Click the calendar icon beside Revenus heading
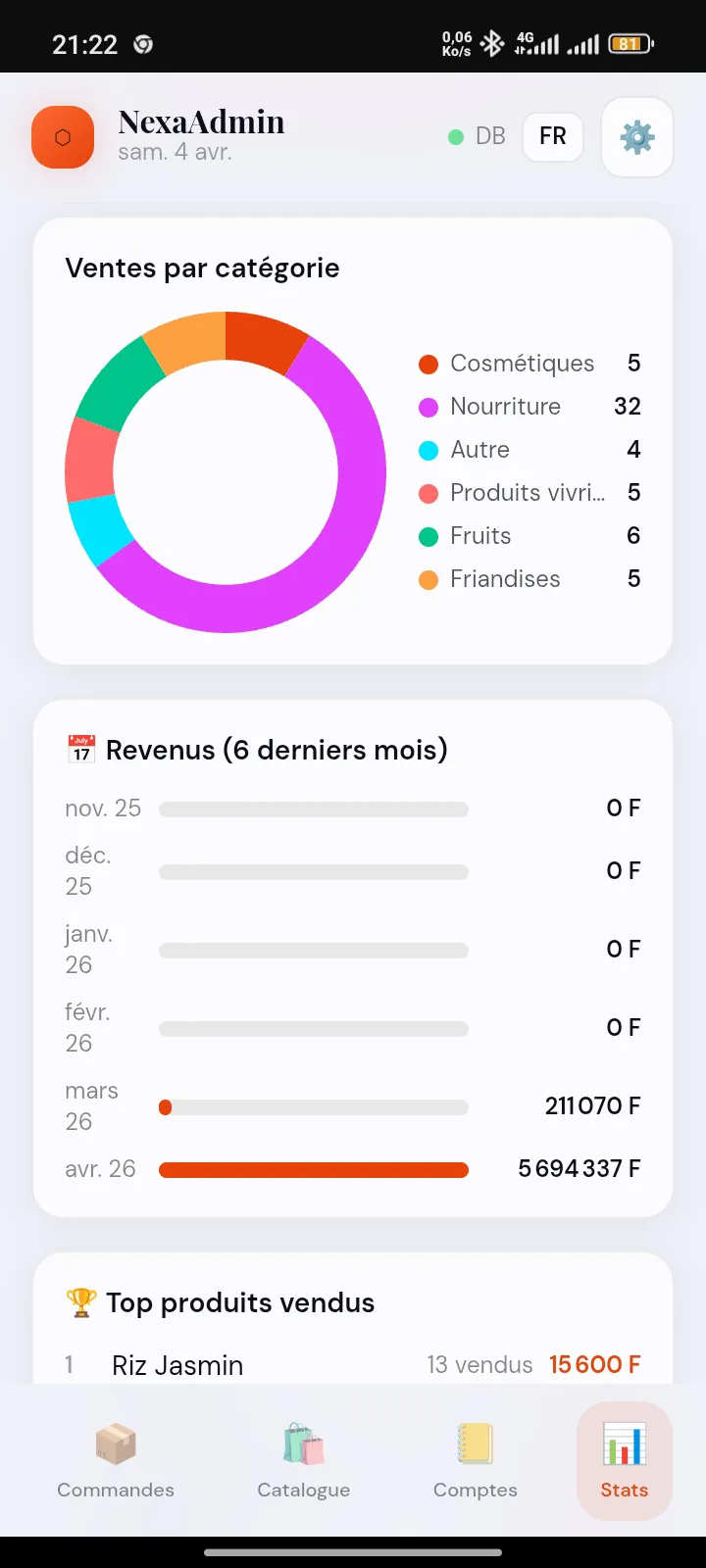 click(78, 748)
